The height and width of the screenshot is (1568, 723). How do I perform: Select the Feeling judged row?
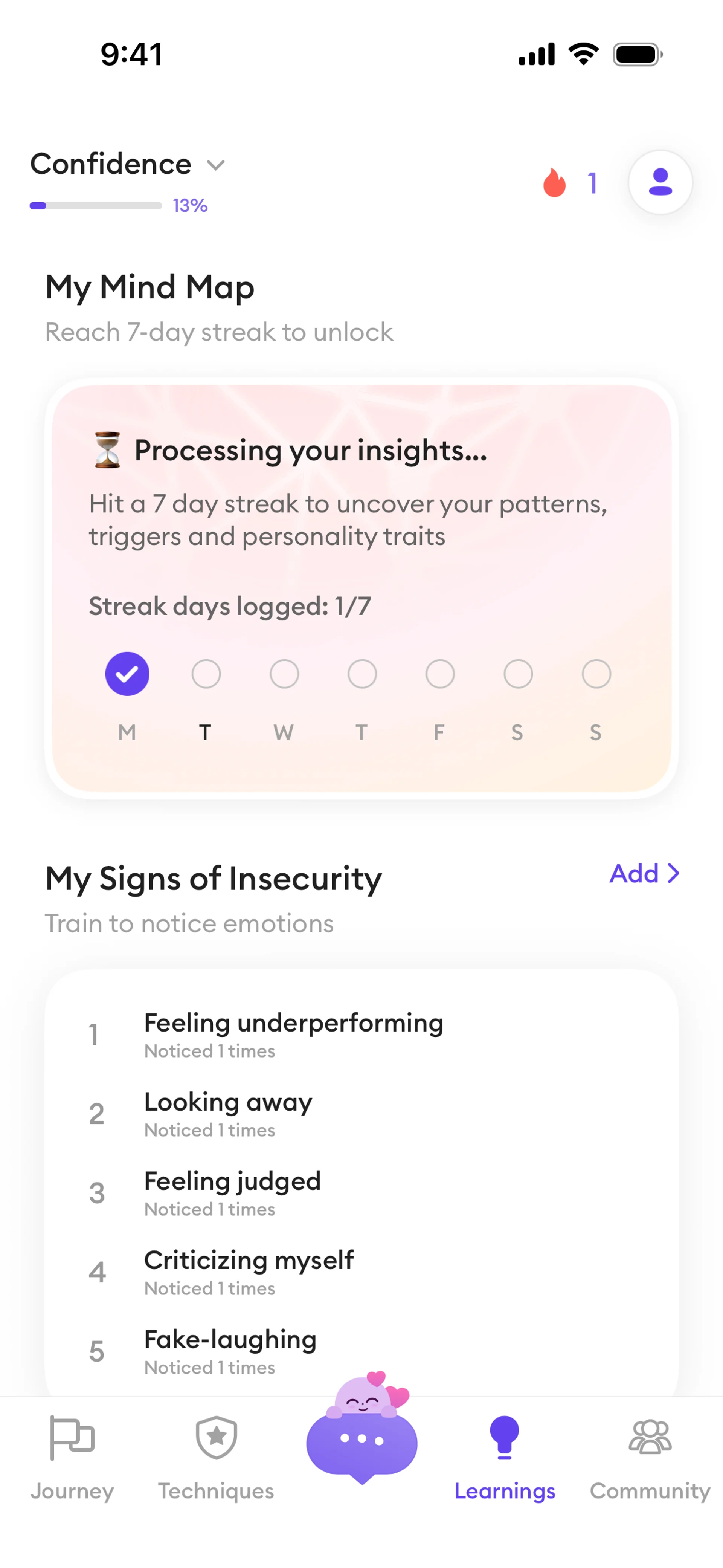pyautogui.click(x=232, y=1193)
